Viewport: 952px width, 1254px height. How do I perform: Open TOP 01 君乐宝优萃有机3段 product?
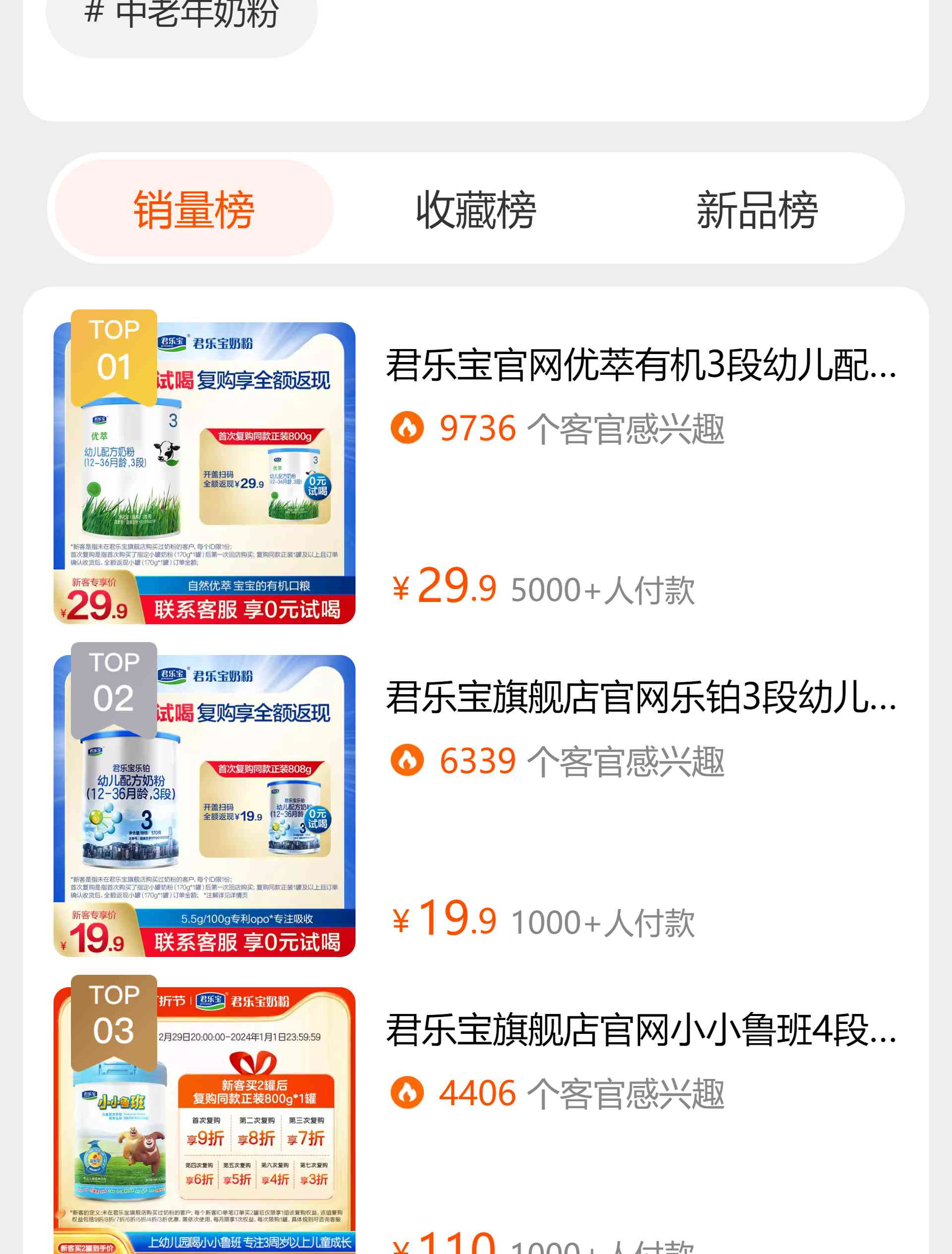tap(641, 365)
